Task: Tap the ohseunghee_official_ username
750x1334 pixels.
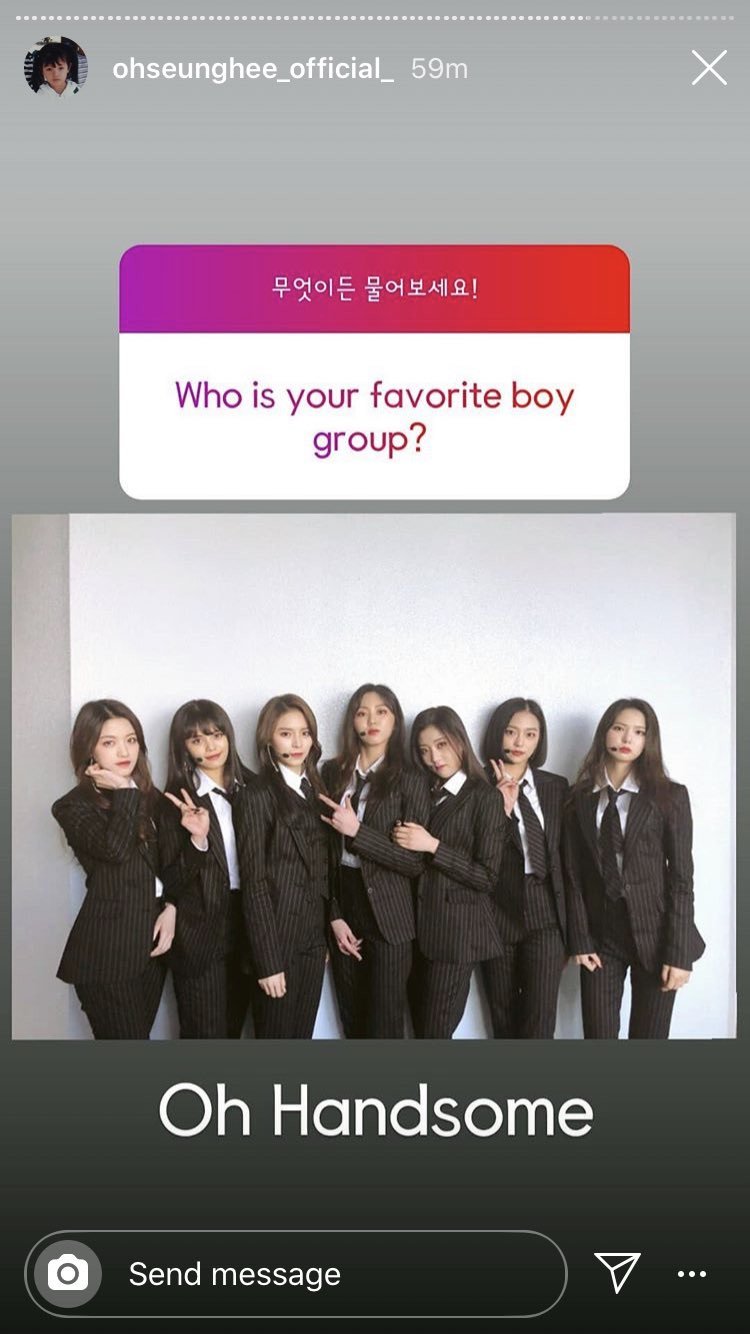Action: [x=252, y=68]
